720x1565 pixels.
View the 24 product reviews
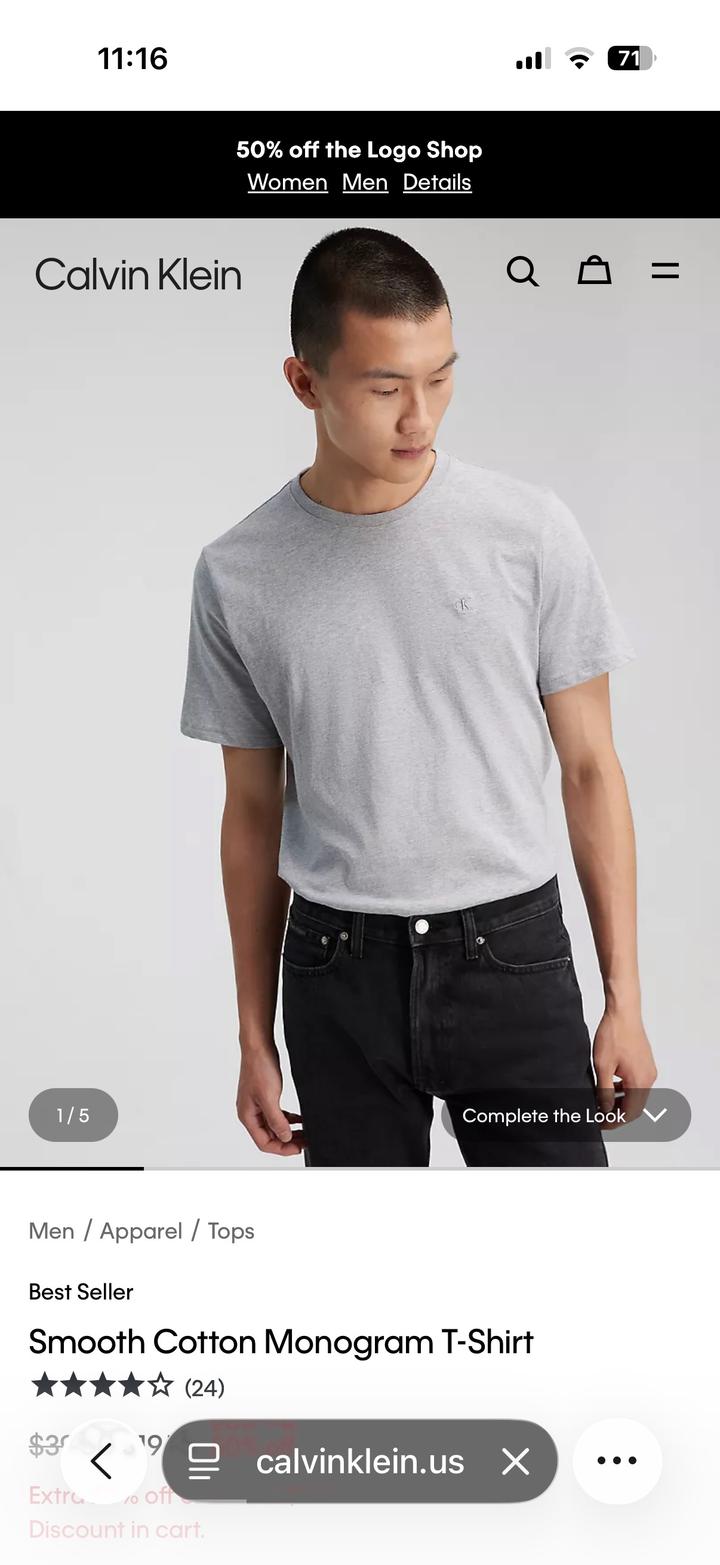click(204, 1387)
